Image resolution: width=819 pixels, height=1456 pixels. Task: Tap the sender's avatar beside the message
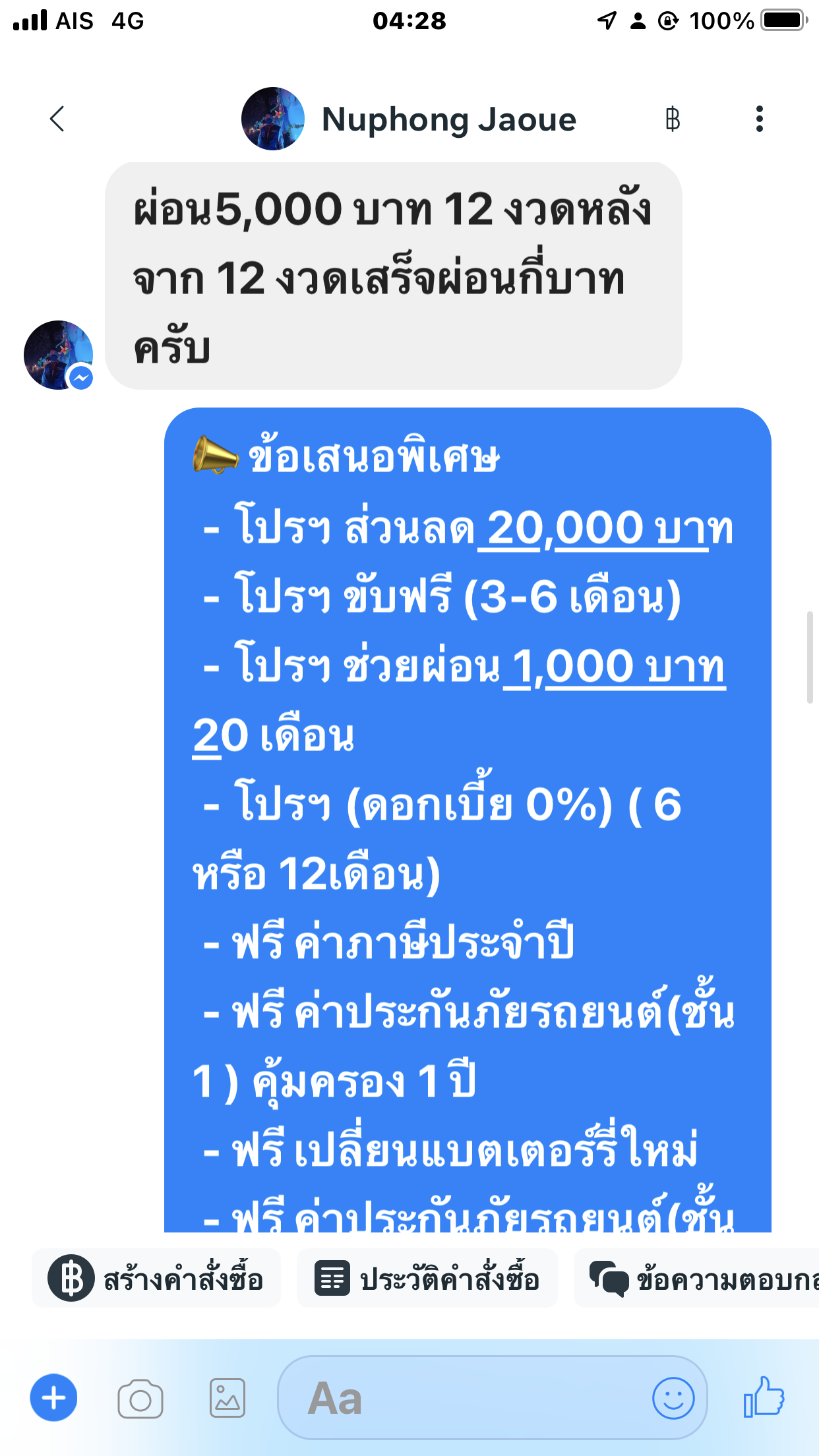(58, 355)
